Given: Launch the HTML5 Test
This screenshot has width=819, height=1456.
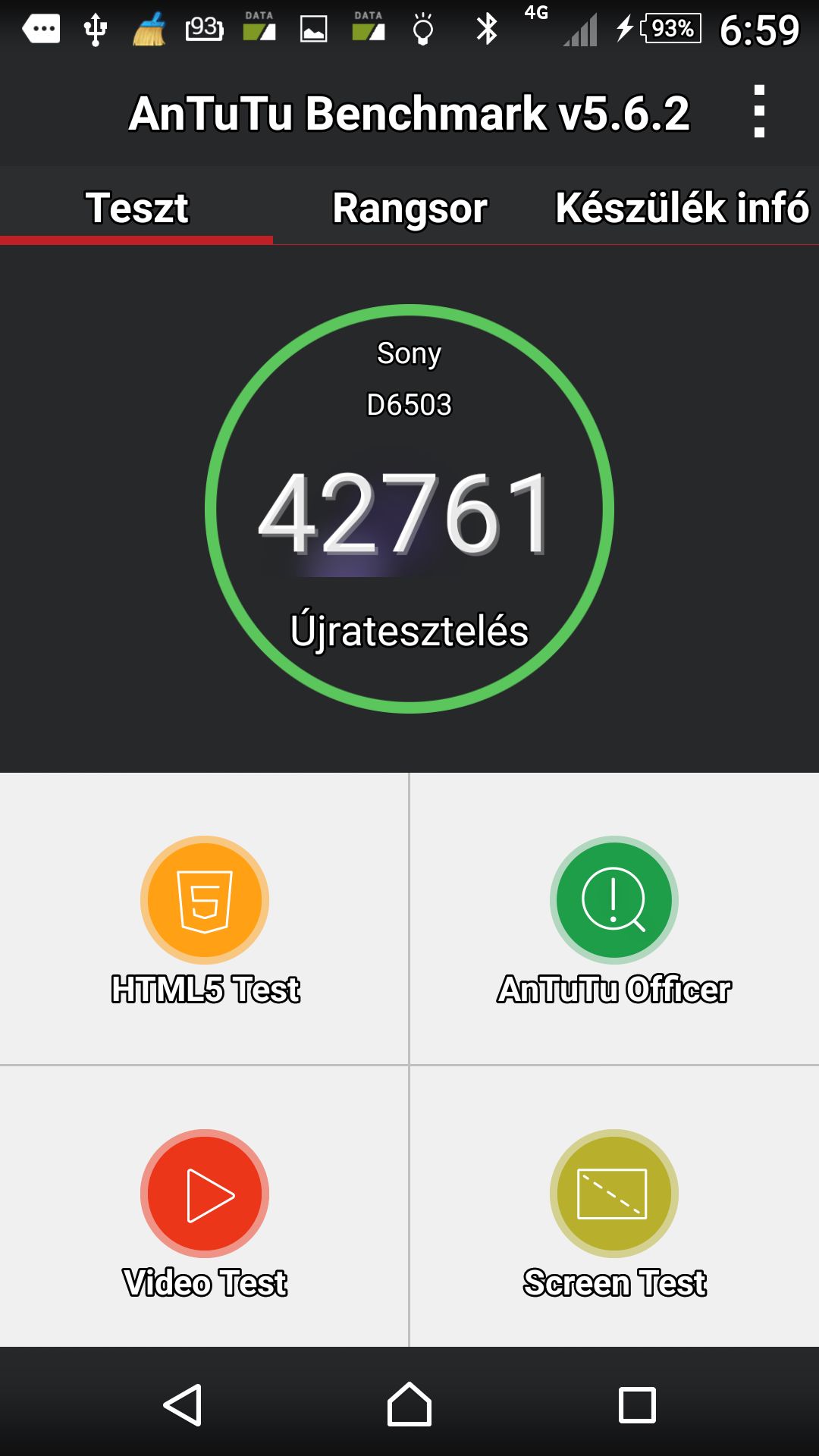Looking at the screenshot, I should point(205,918).
